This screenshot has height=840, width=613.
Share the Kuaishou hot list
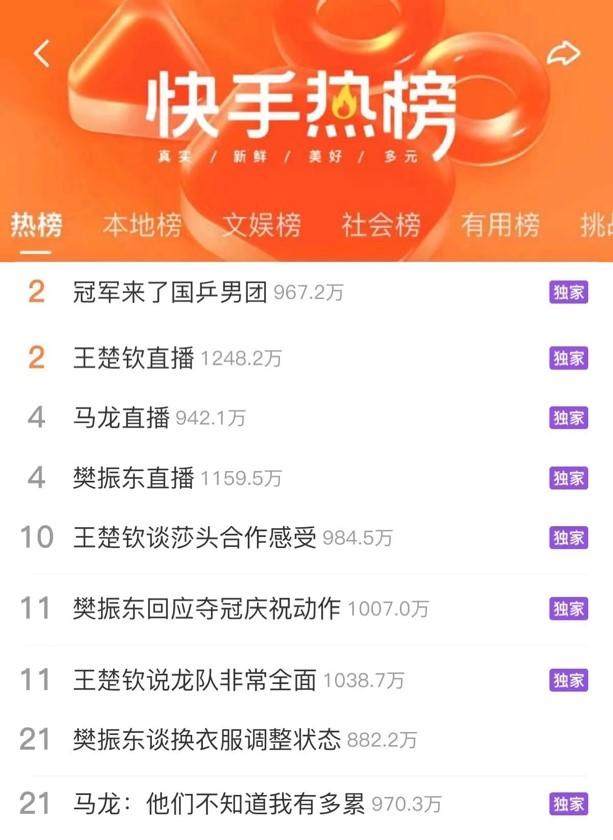click(564, 54)
